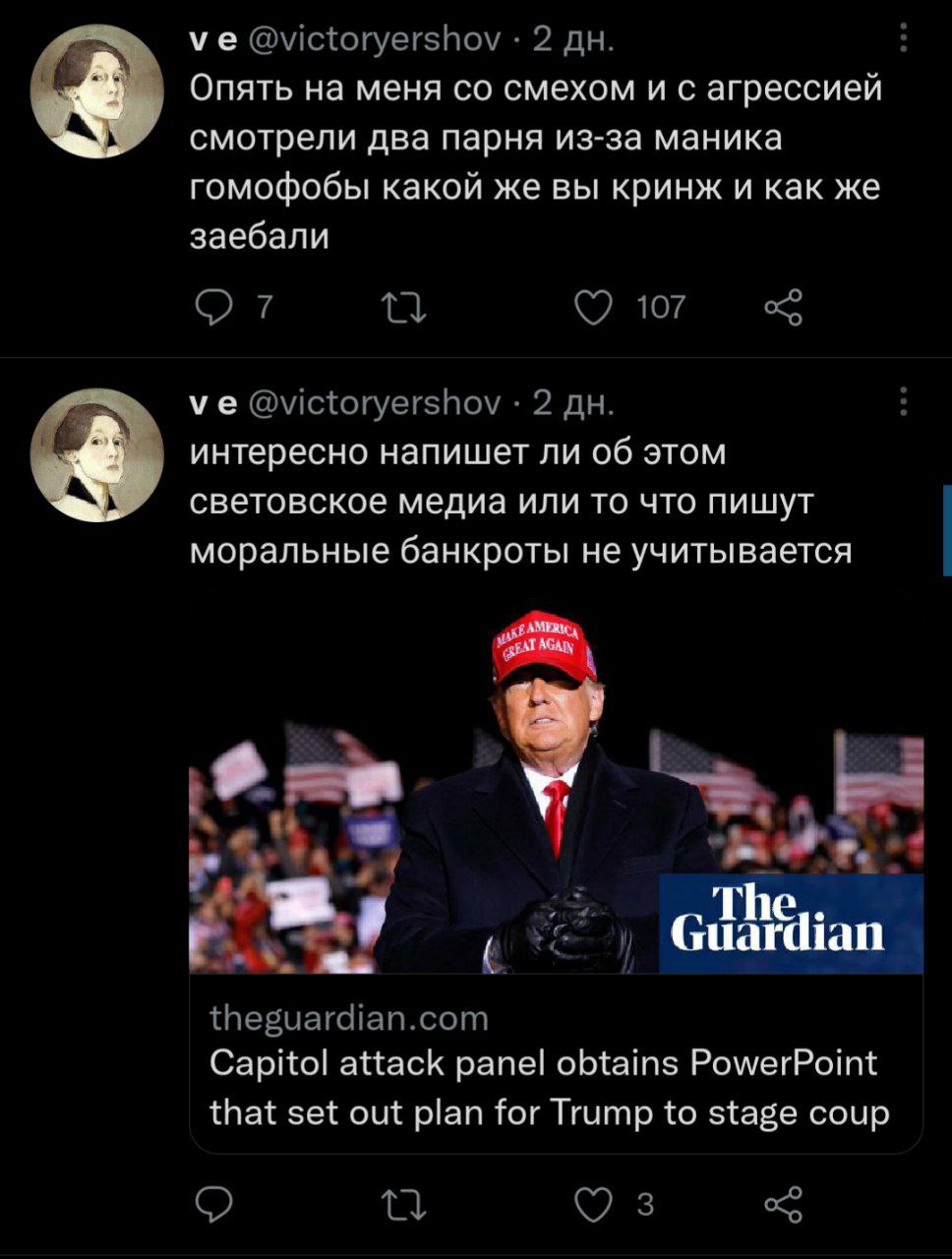Reply to the tweet with Guardian link

[211, 1205]
